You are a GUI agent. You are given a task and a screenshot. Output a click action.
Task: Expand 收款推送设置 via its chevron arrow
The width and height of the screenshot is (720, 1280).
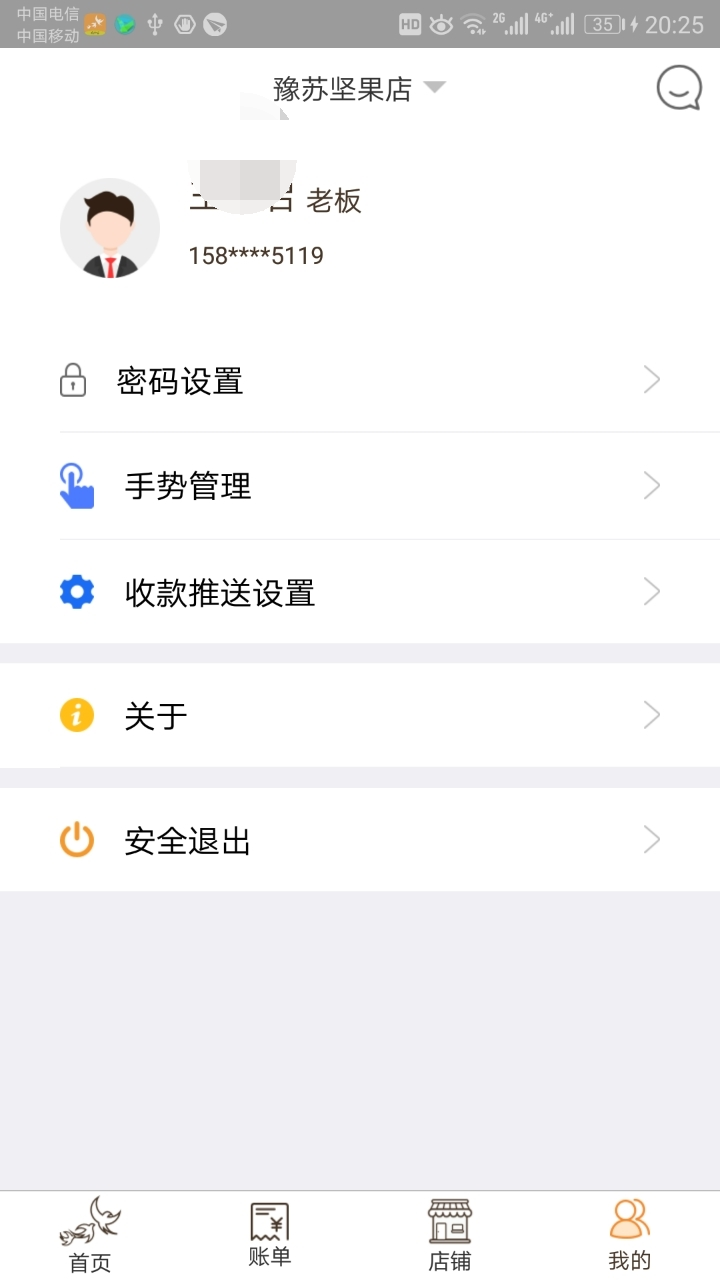tap(651, 592)
